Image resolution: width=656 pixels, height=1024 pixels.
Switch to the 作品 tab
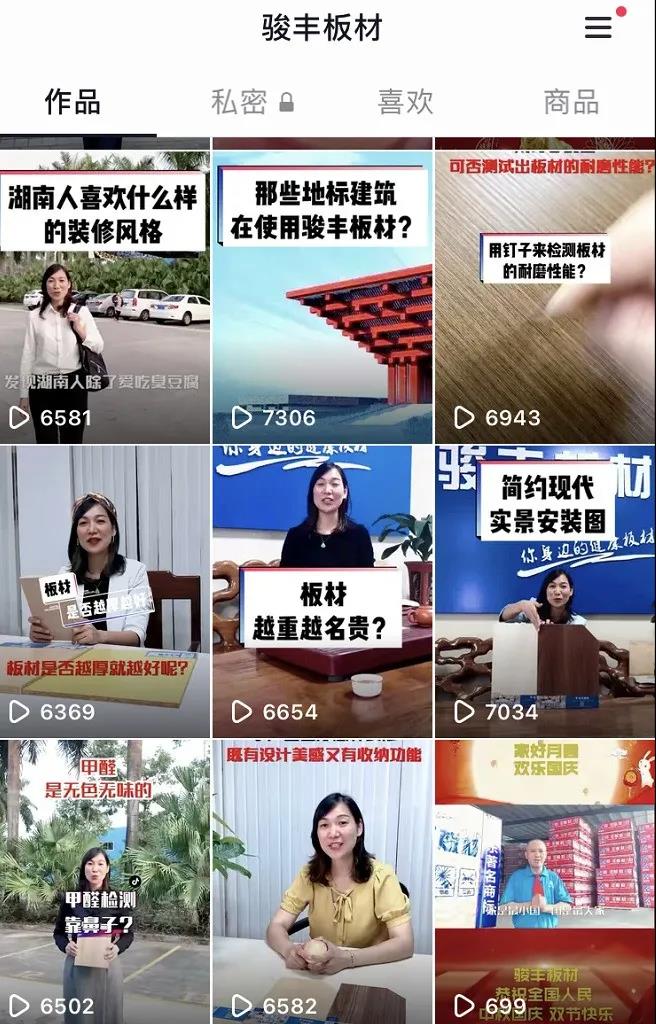tap(73, 101)
